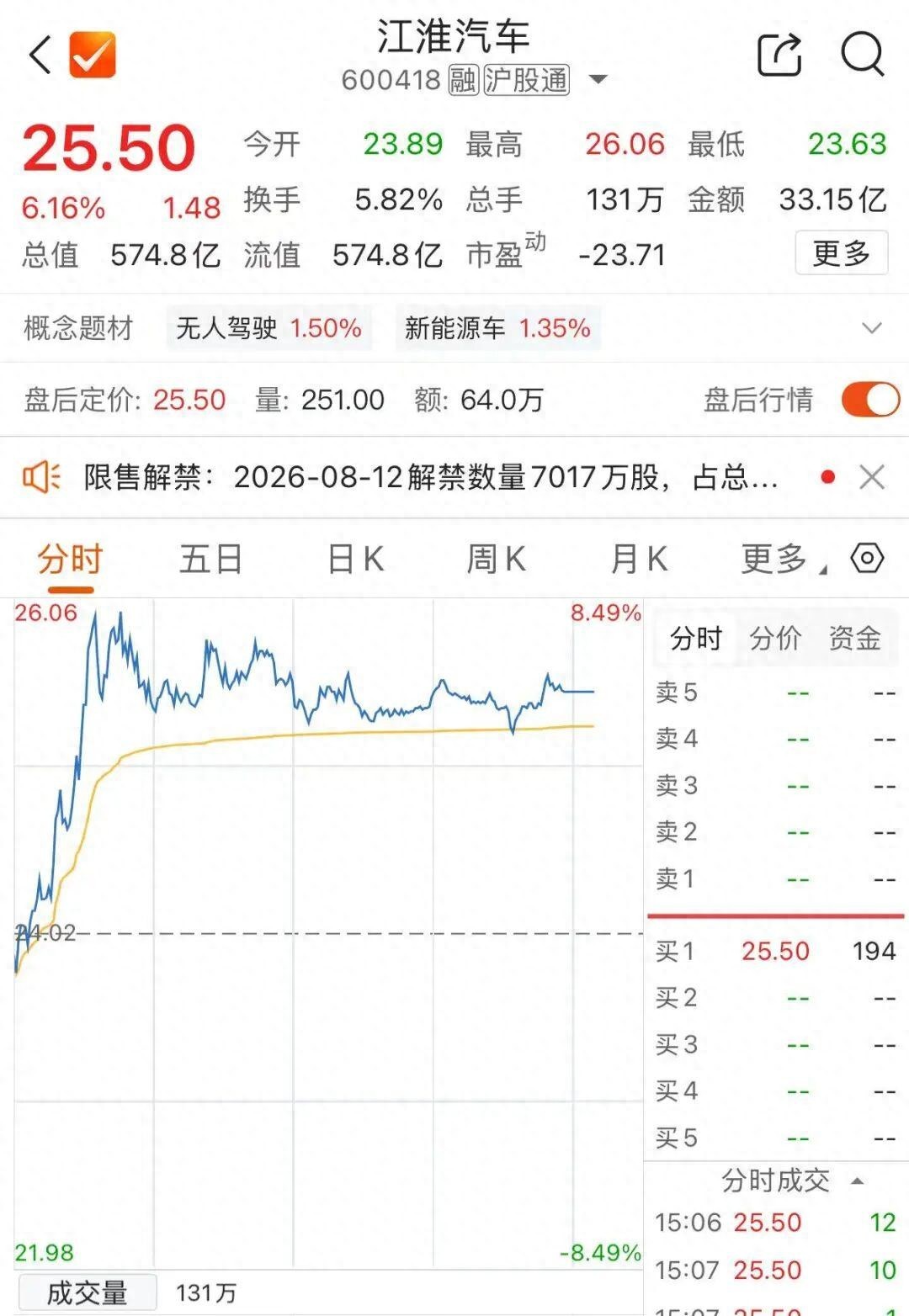Expand the 概念题材 row chevron

click(871, 328)
